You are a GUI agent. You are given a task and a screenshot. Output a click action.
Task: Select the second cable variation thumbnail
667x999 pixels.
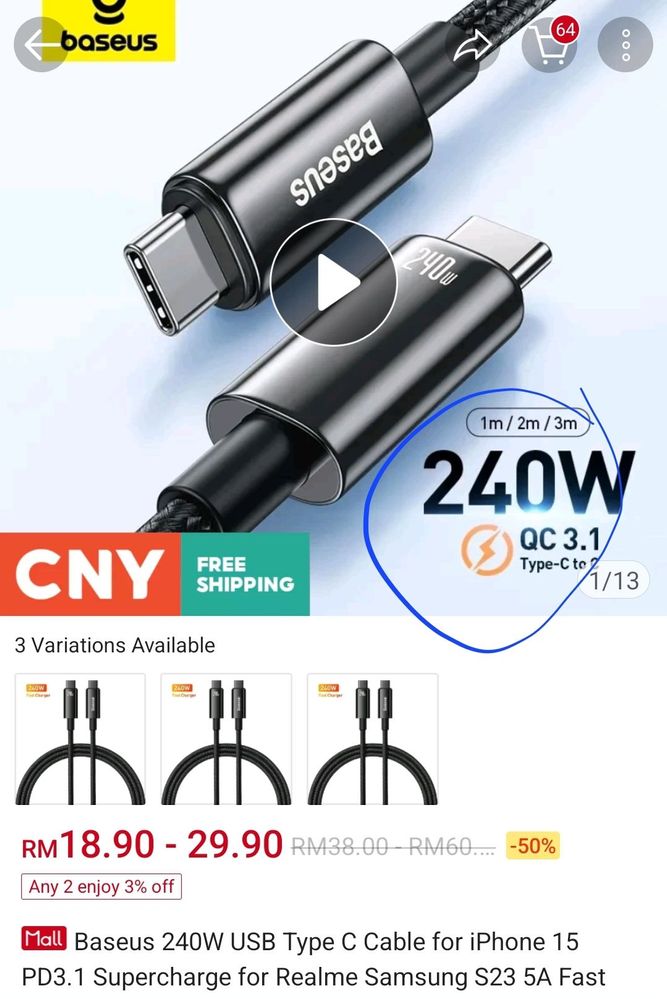[226, 738]
